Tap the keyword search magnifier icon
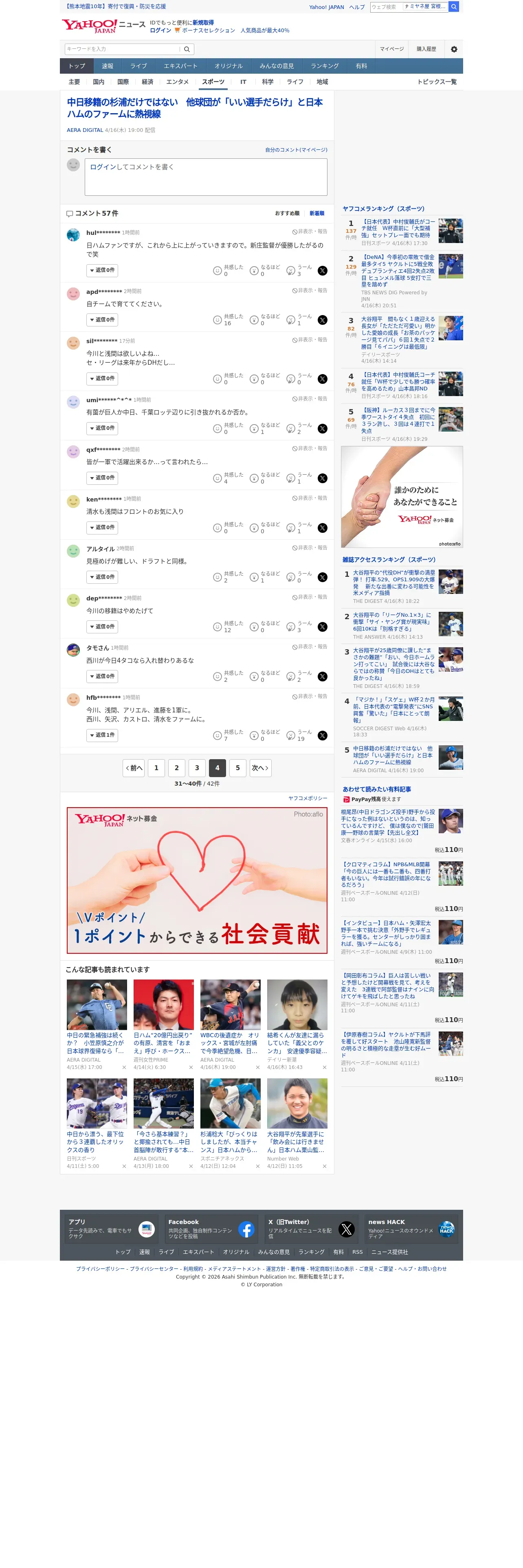Viewport: 523px width, 1568px height. click(187, 49)
